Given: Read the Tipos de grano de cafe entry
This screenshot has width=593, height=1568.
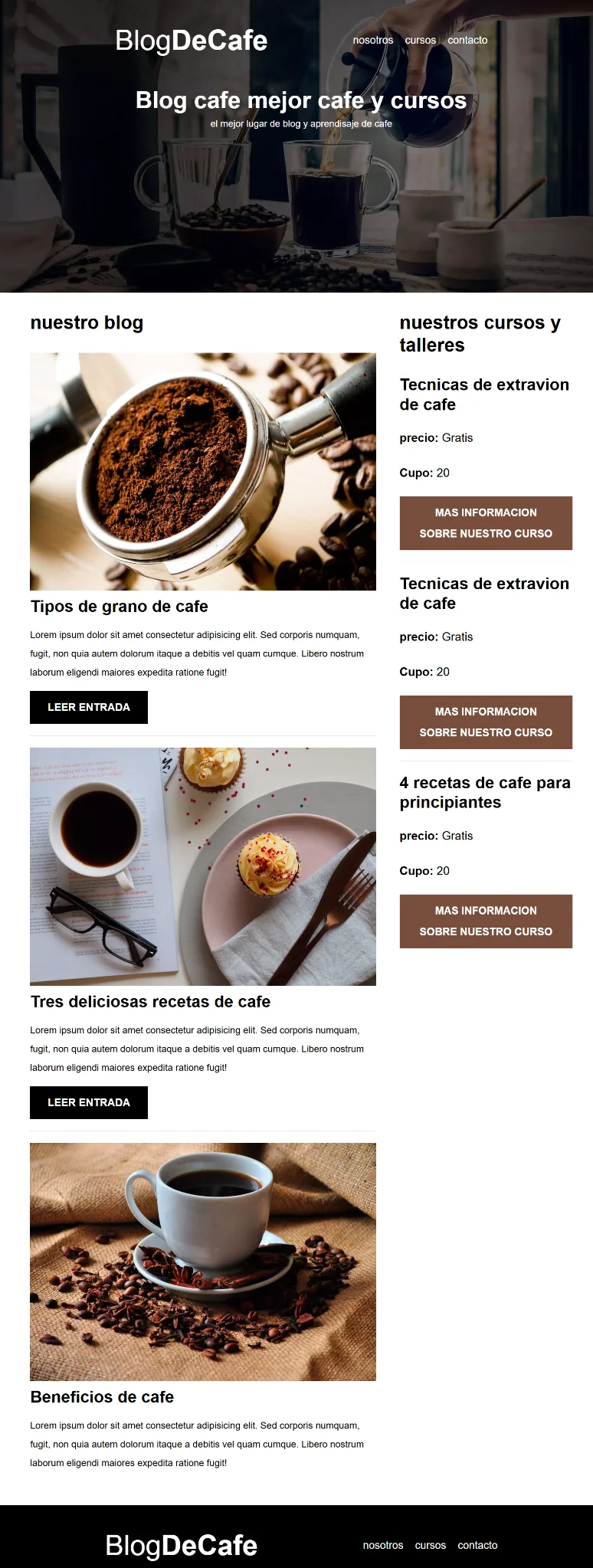Looking at the screenshot, I should [x=89, y=707].
